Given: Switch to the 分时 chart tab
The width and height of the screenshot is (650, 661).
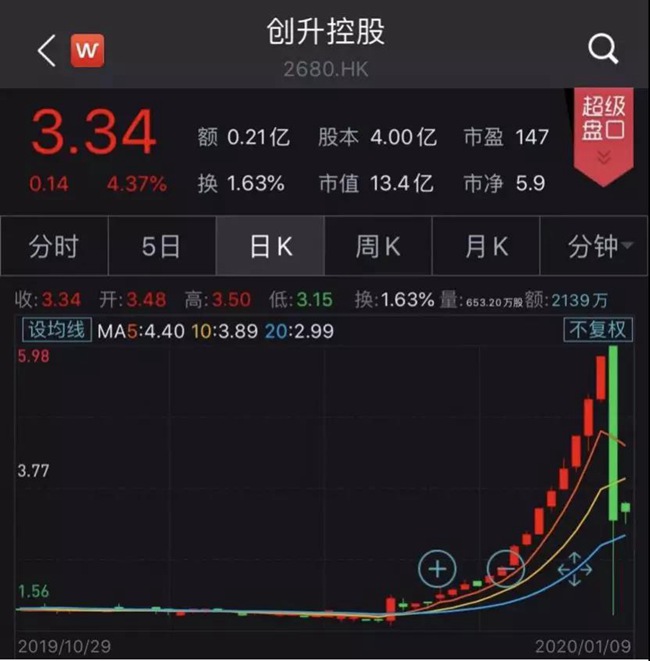Looking at the screenshot, I should pos(54,247).
